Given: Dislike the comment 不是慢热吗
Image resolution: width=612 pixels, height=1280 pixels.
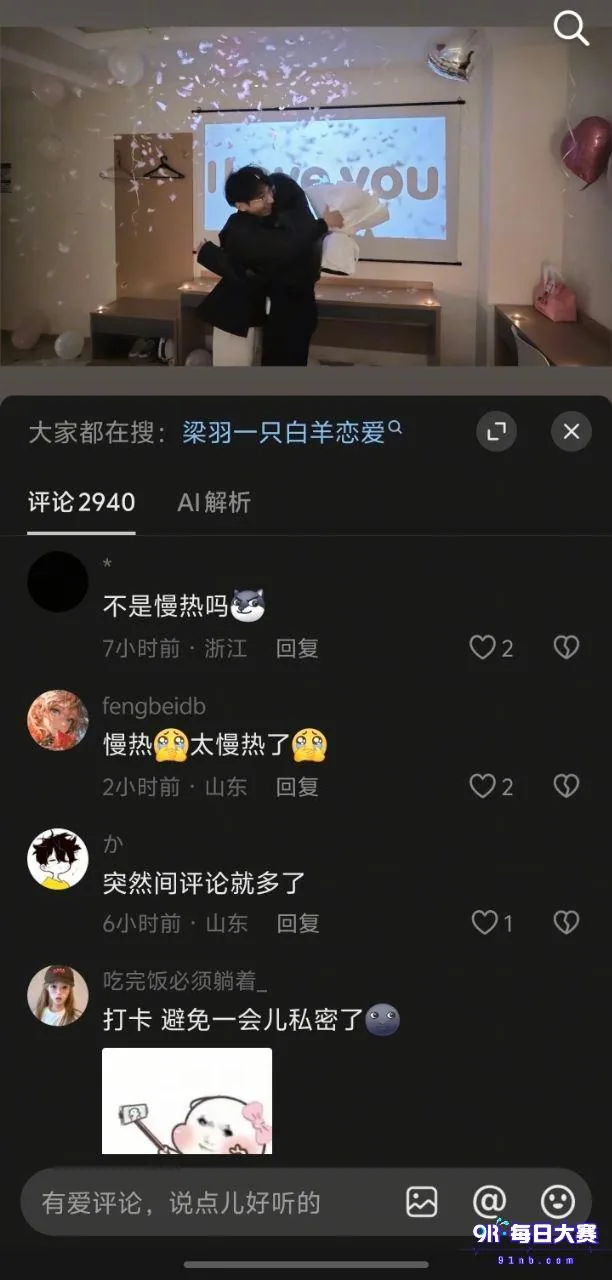Looking at the screenshot, I should coord(566,648).
